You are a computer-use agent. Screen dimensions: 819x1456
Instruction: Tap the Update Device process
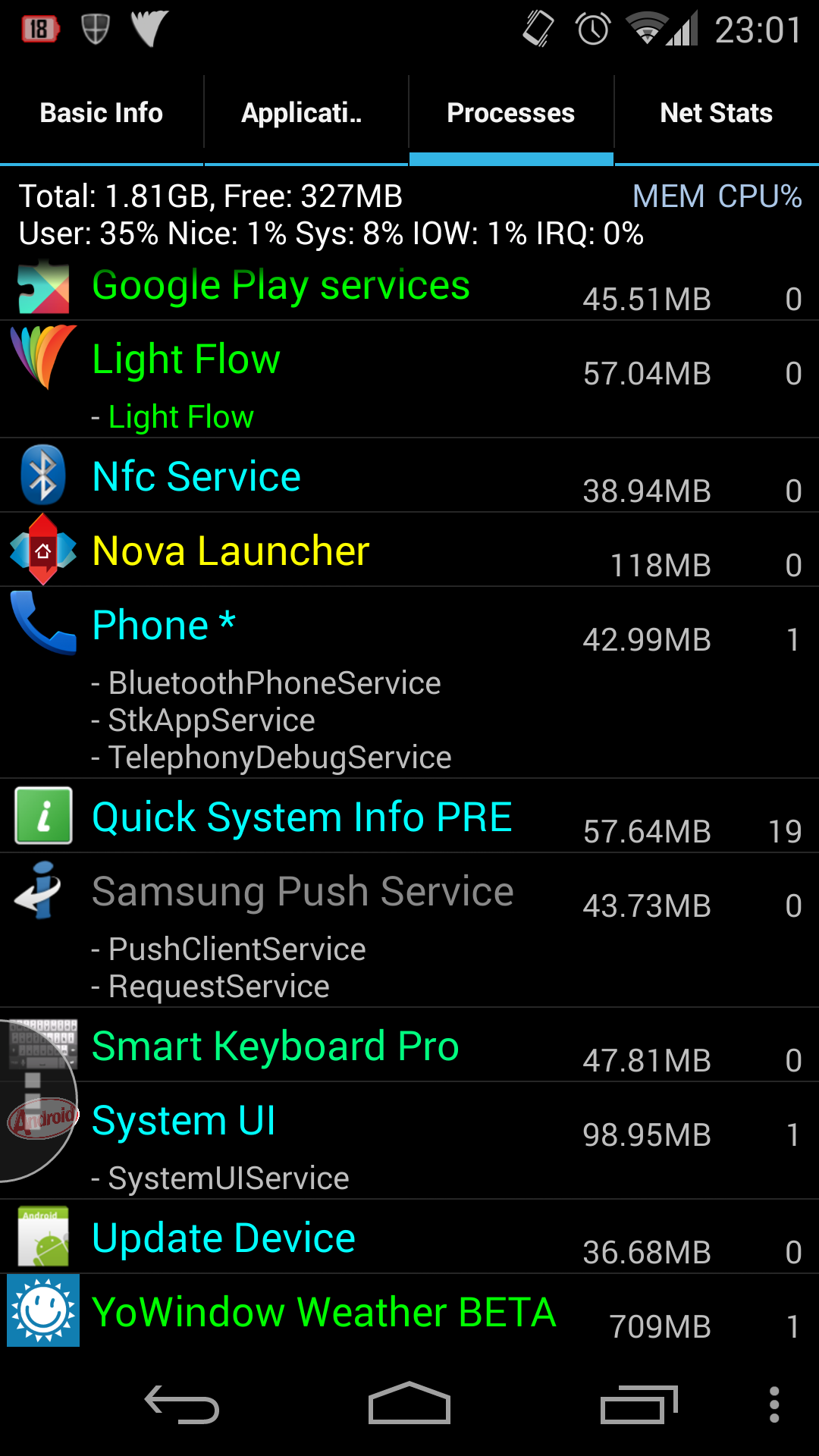point(409,1238)
